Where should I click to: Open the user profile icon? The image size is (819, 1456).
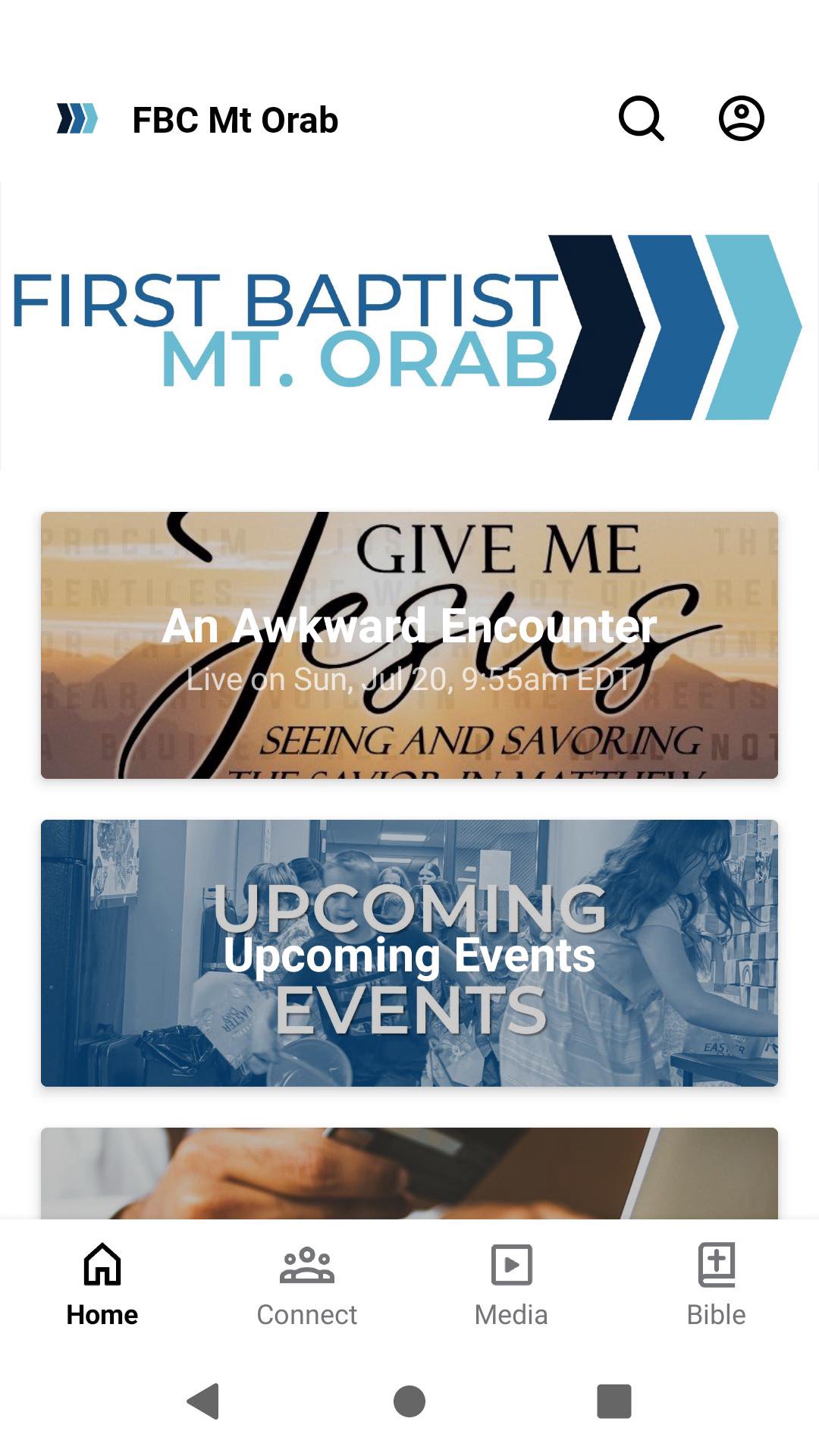(x=741, y=118)
